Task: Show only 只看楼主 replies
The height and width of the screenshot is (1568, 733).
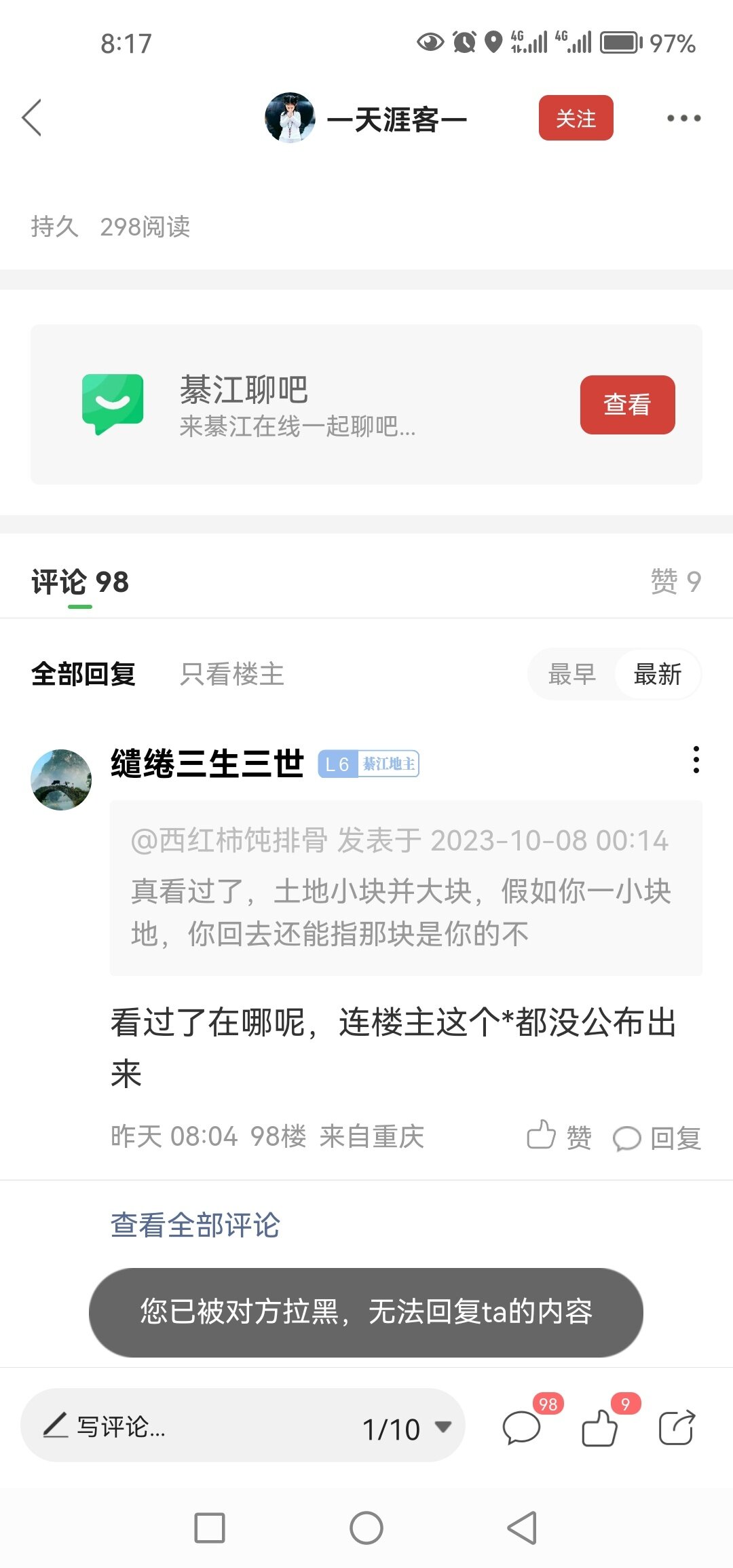Action: tap(231, 674)
